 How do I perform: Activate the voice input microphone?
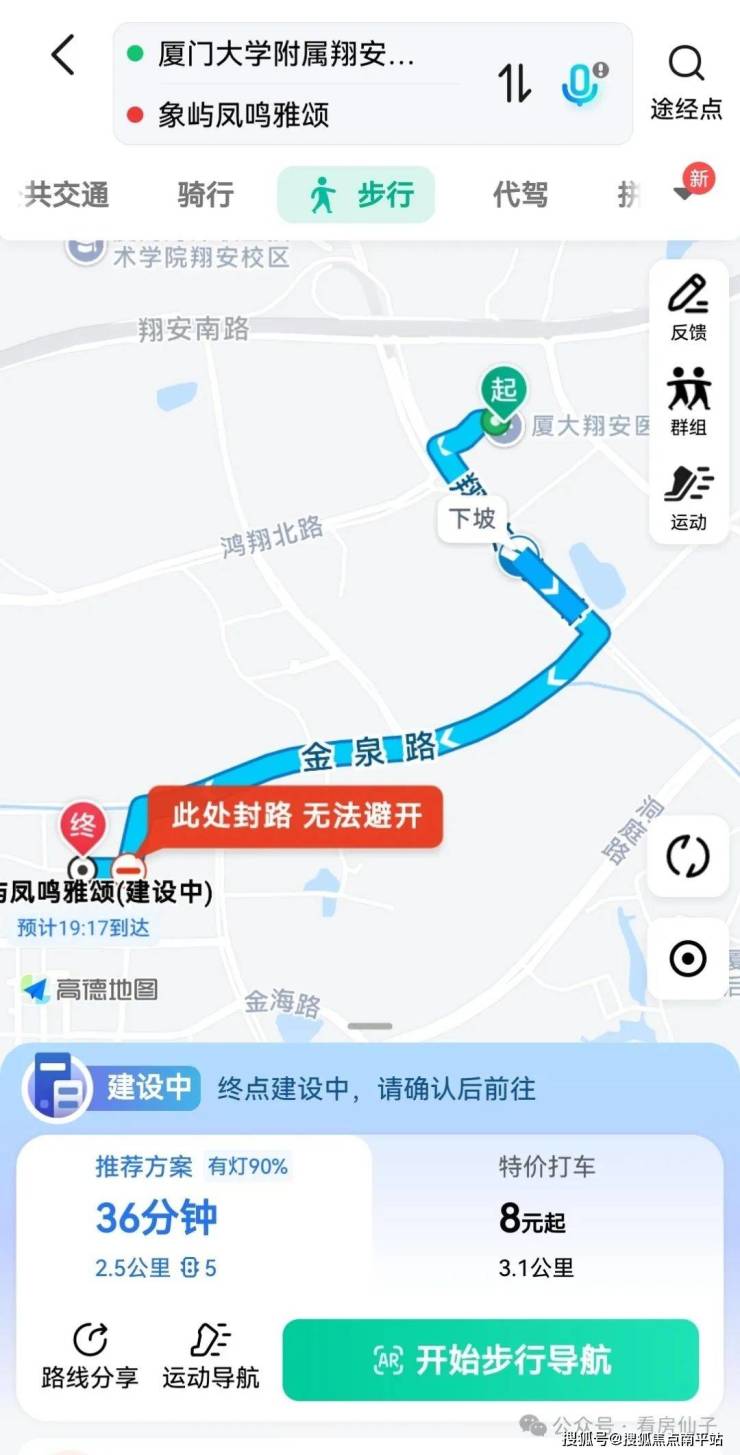pos(582,84)
